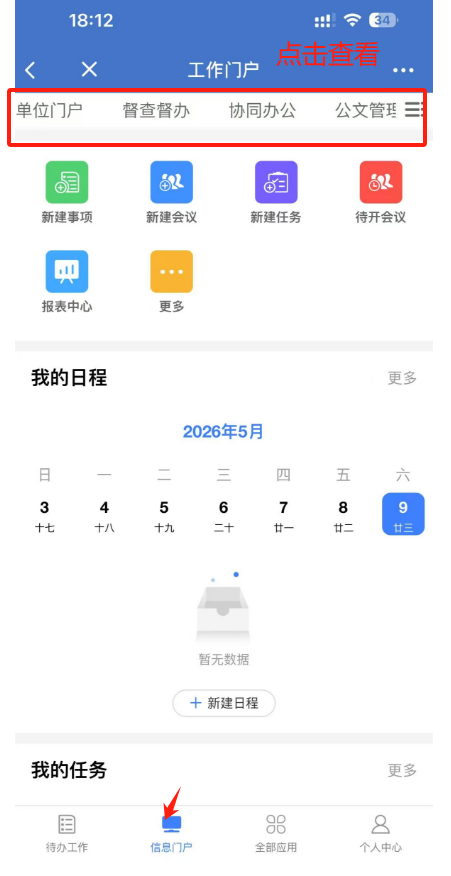Screen dimensions: 451x876
Task: Expand the tab list hamburger icon
Action: (414, 110)
